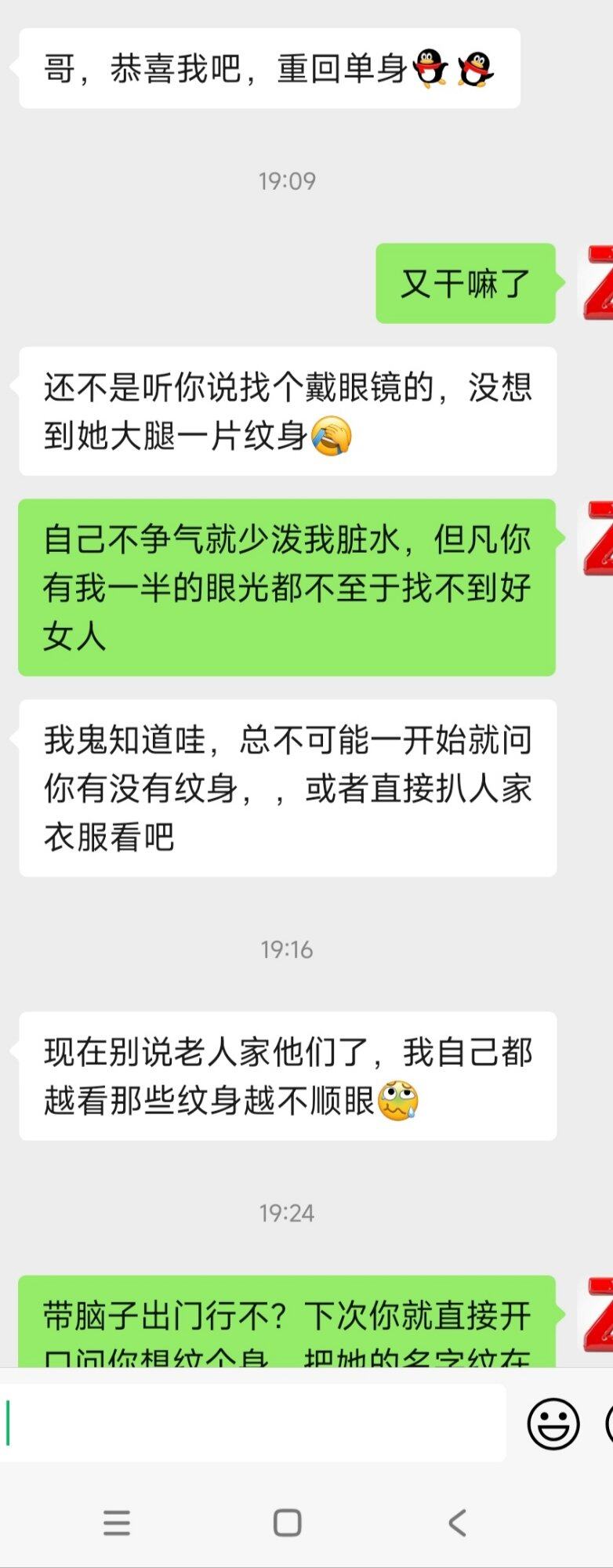Open the recent apps view
This screenshot has width=613, height=1568.
tap(117, 1523)
